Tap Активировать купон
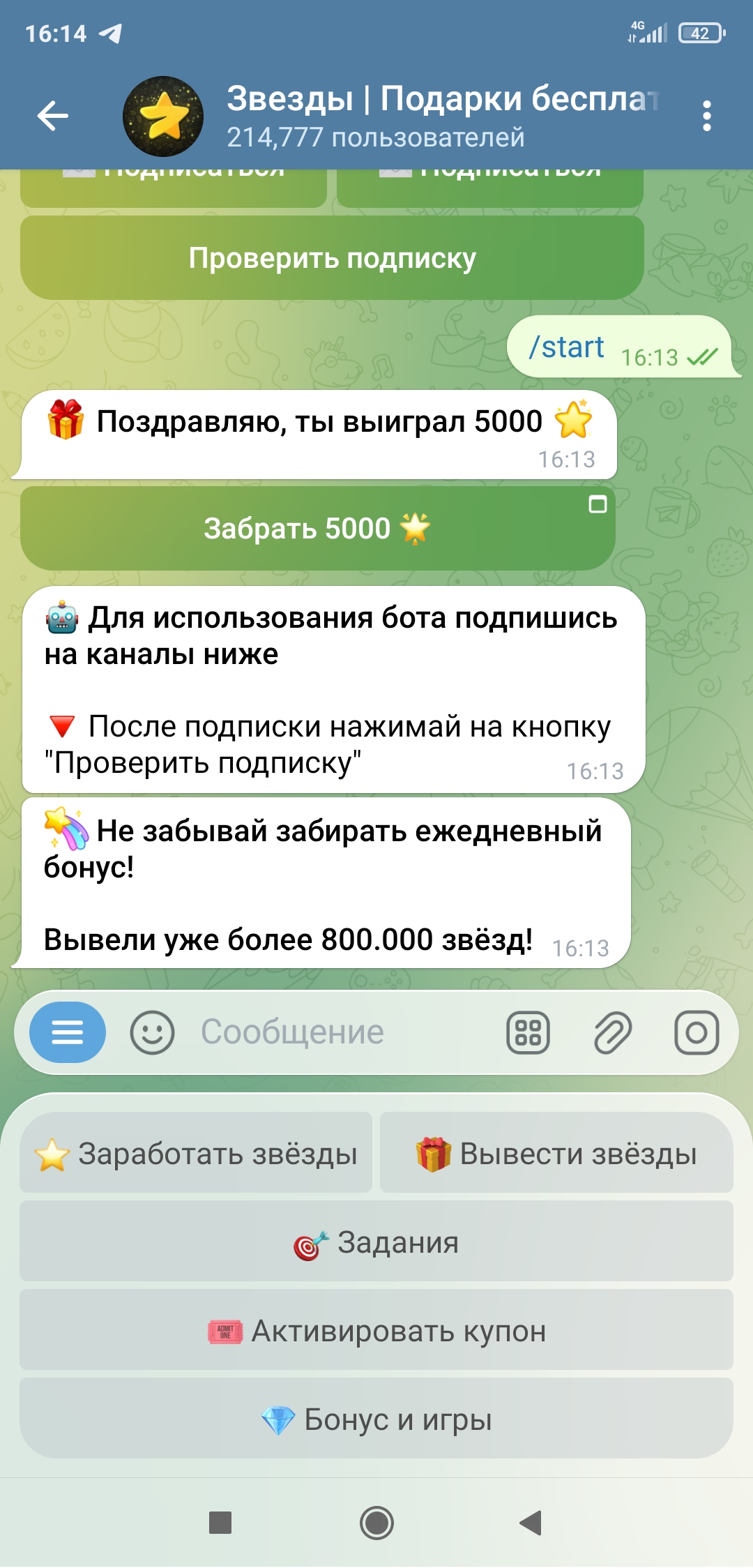This screenshot has height=1568, width=753. [x=376, y=1331]
